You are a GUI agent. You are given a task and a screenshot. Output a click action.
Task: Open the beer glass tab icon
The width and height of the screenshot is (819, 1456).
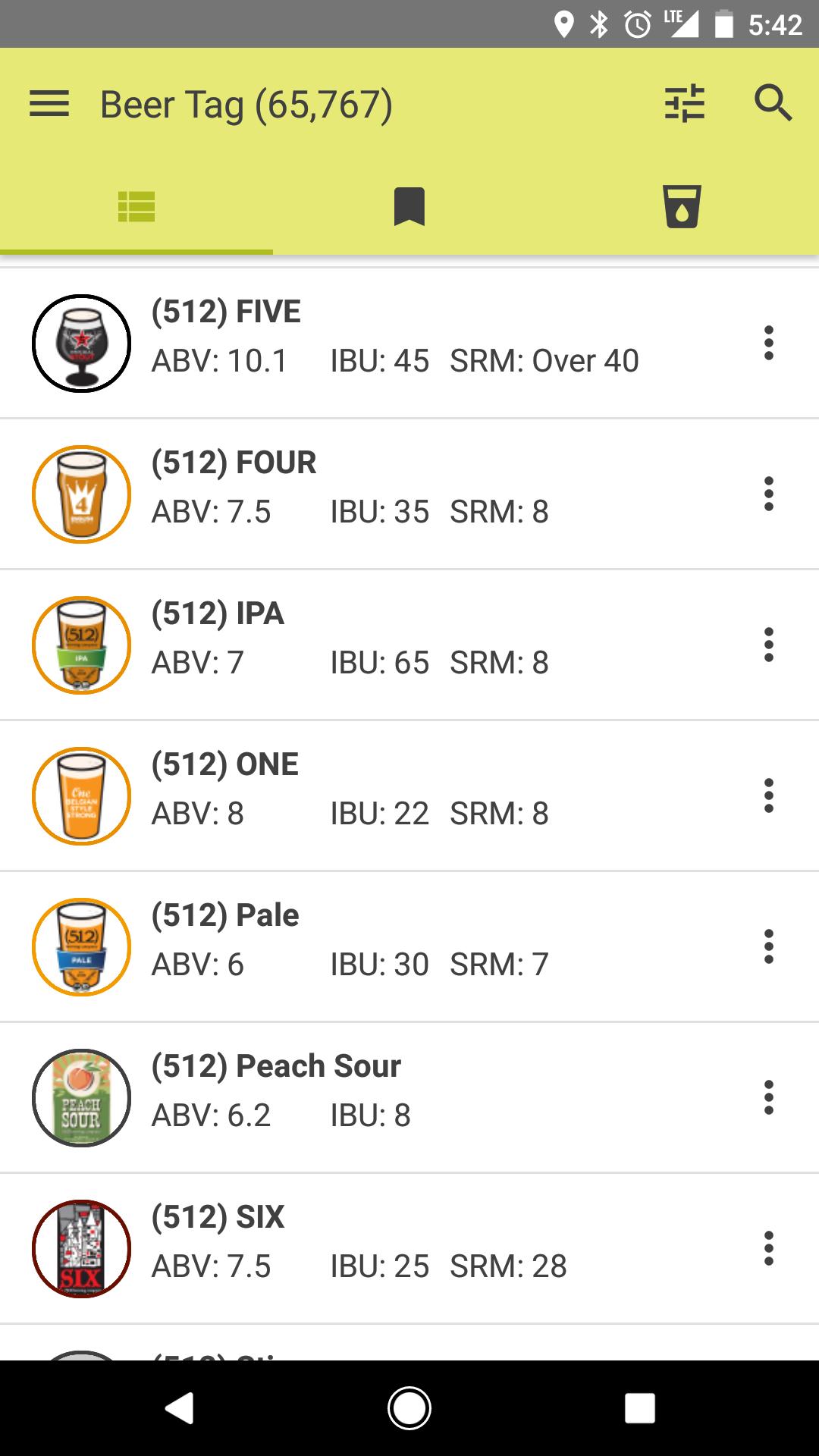click(x=682, y=205)
